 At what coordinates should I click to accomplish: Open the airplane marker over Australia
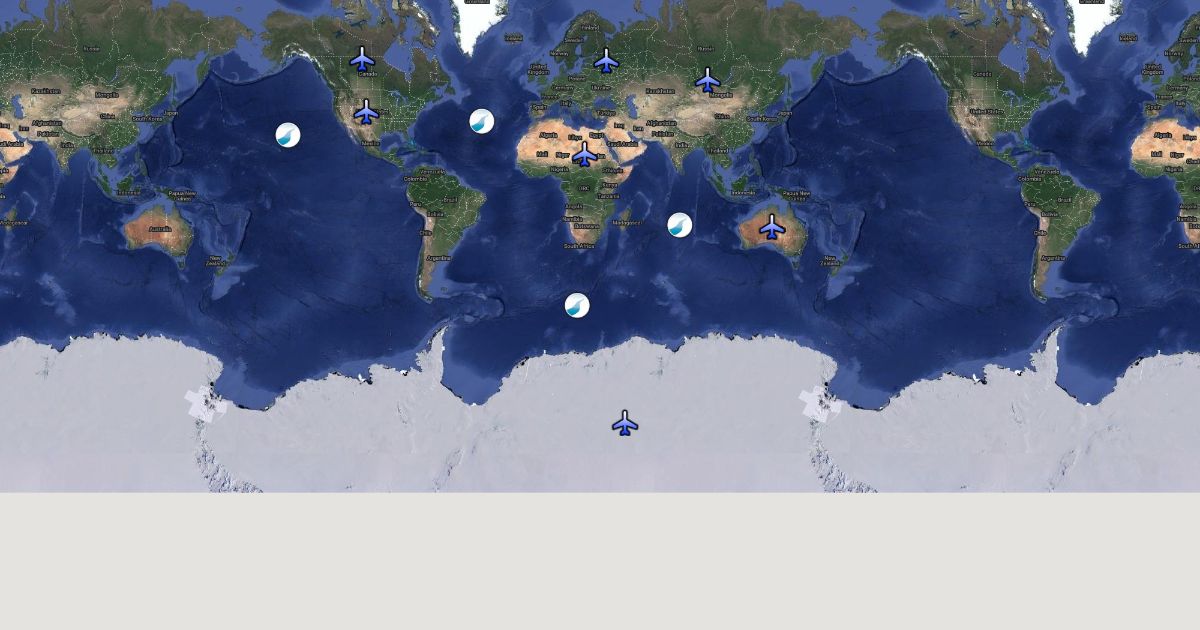[771, 227]
